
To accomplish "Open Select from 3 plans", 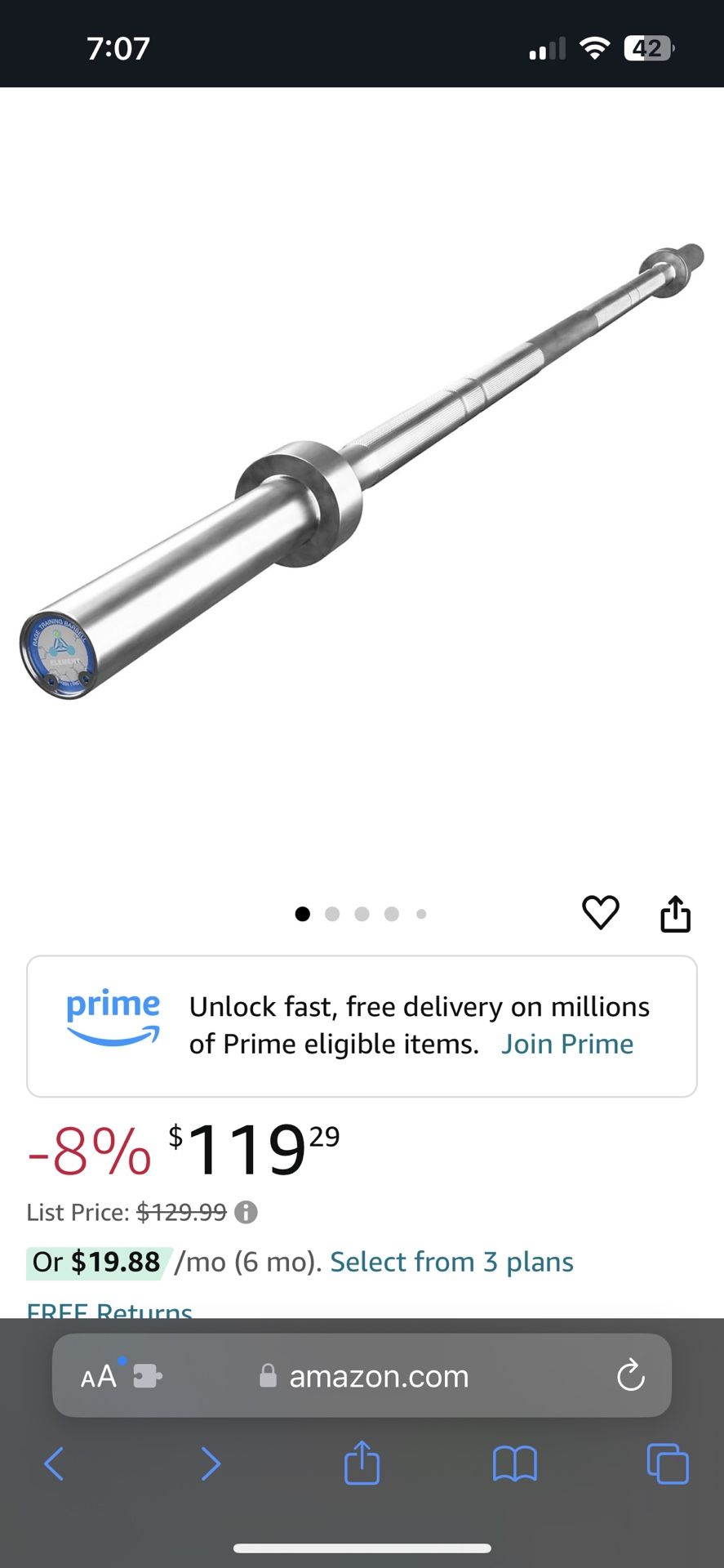I will point(451,1262).
